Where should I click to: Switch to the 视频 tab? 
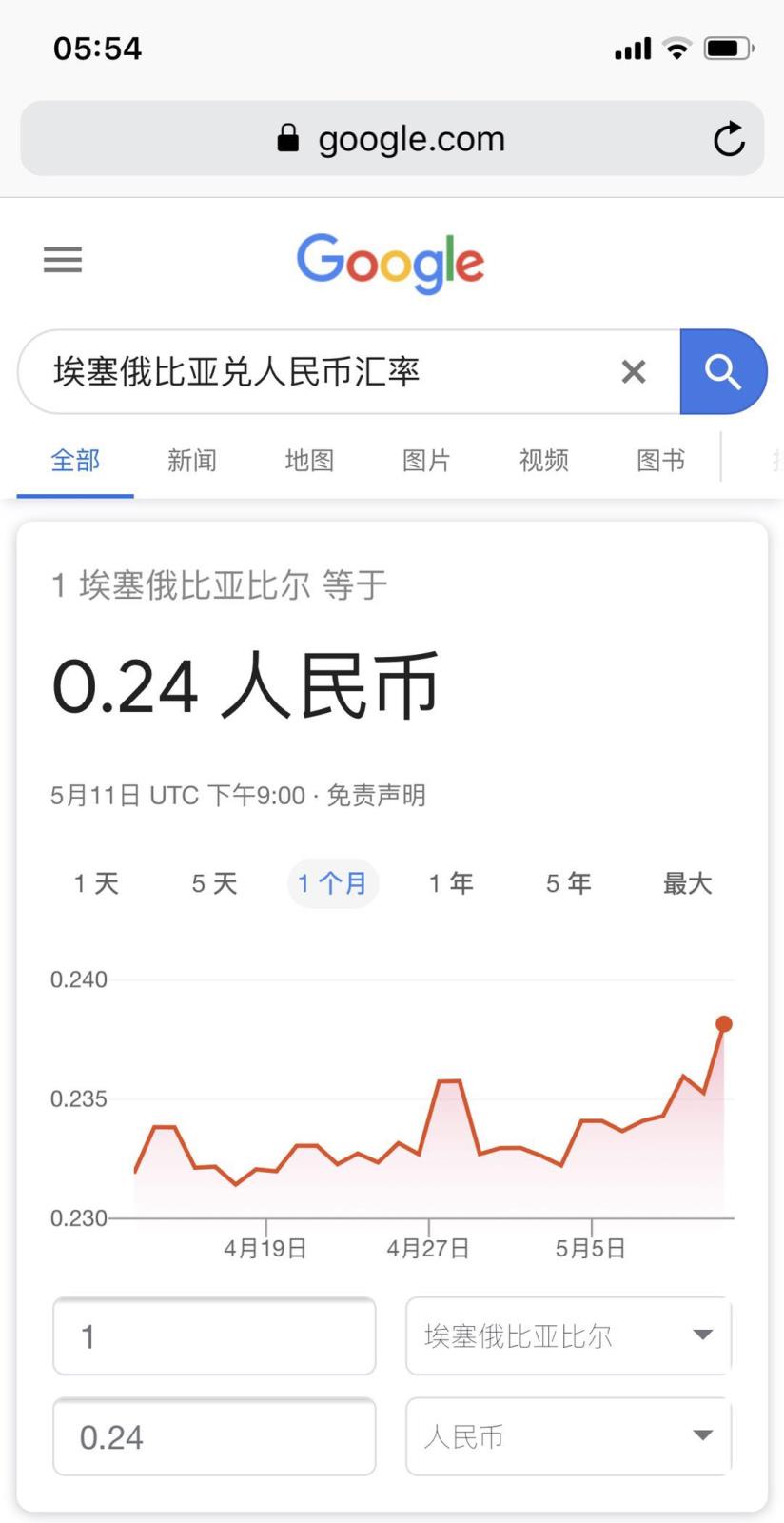pos(543,461)
